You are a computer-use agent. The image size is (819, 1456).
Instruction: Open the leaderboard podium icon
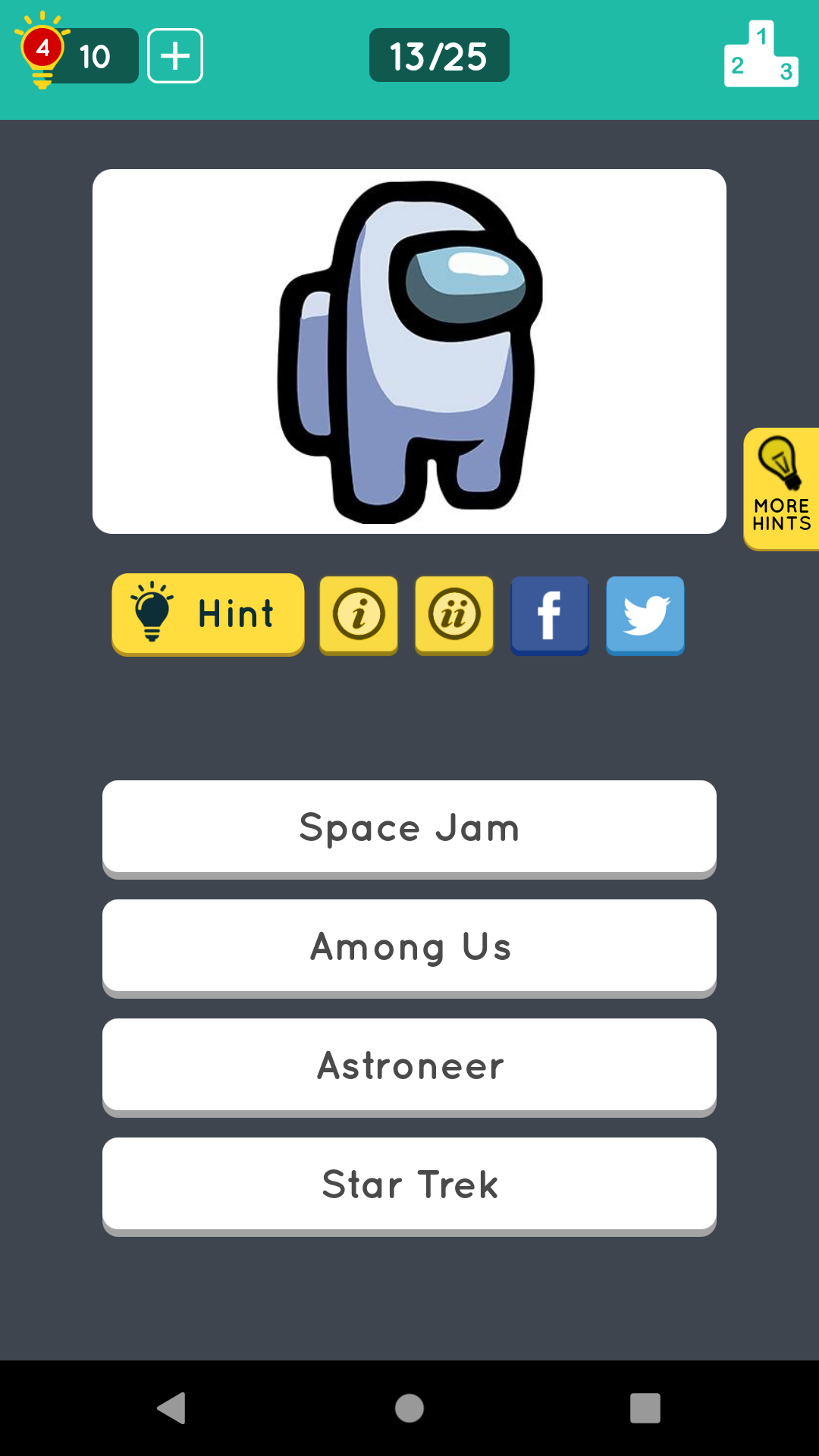tap(761, 55)
